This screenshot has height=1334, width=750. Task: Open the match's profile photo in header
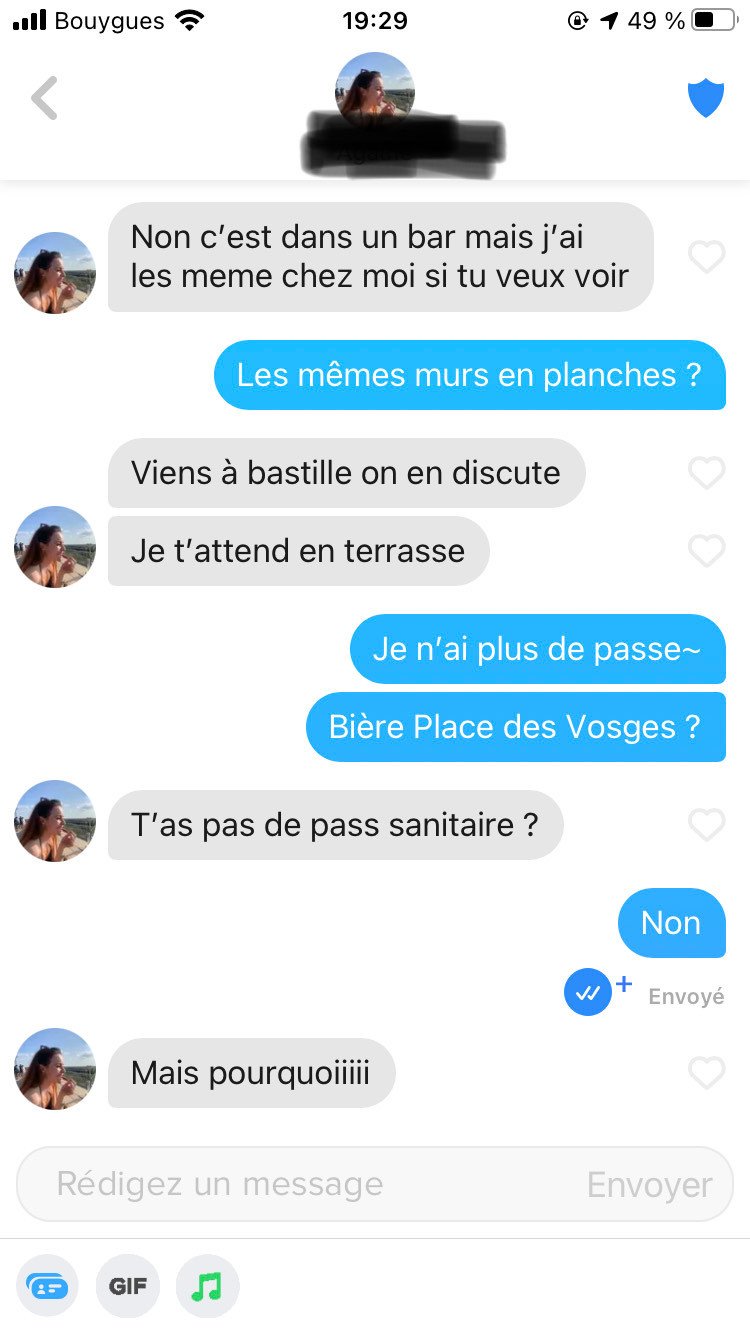click(375, 90)
